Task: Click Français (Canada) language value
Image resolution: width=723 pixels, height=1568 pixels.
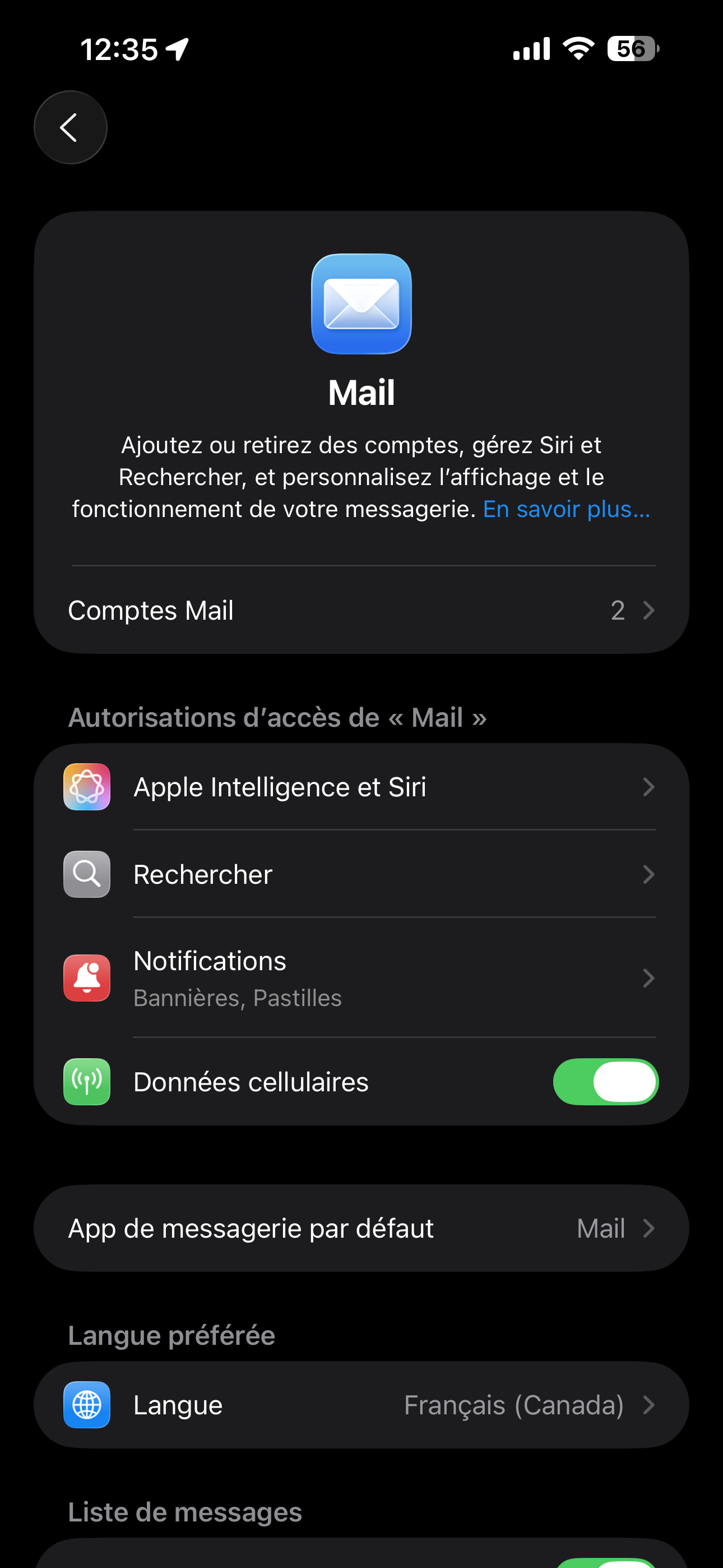Action: coord(515,1405)
